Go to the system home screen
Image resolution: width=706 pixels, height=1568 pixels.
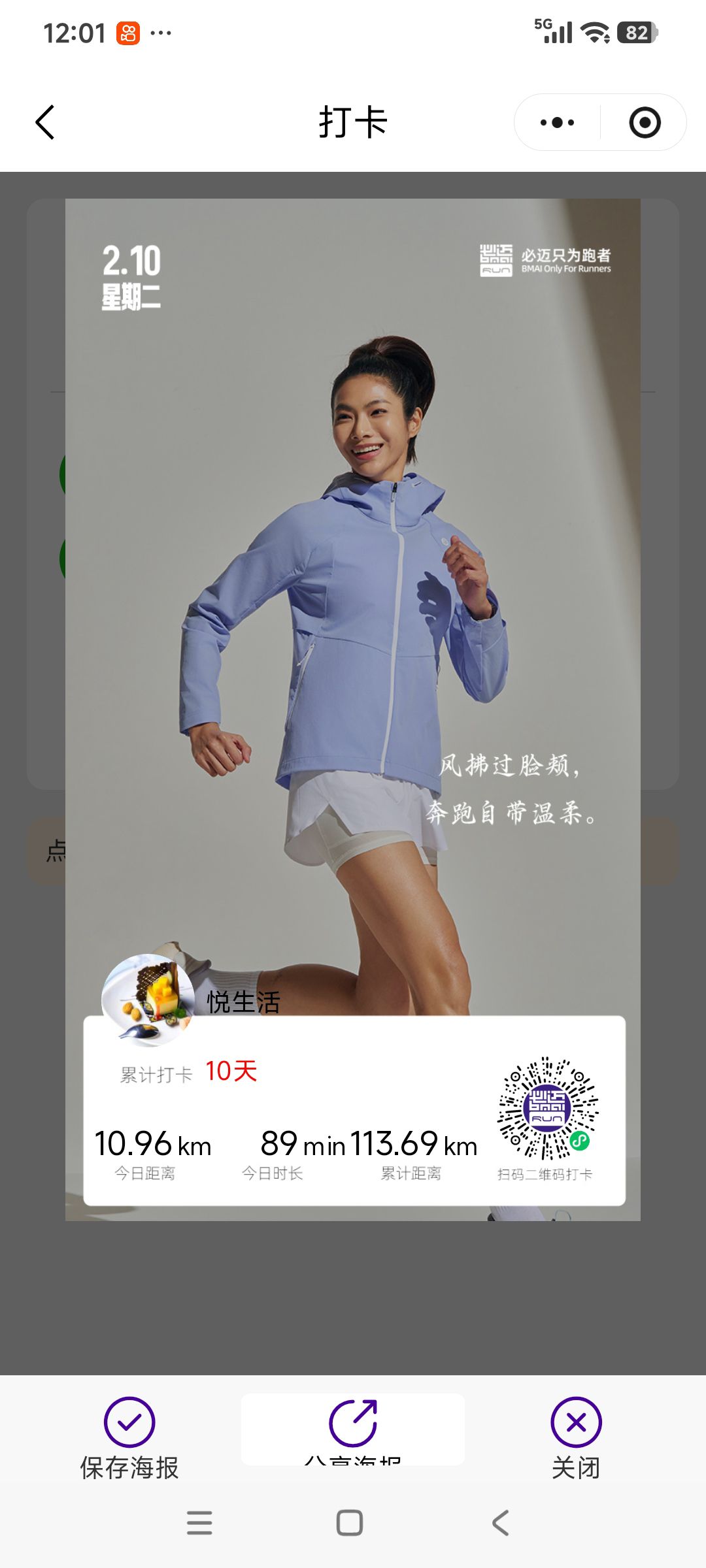click(350, 1523)
